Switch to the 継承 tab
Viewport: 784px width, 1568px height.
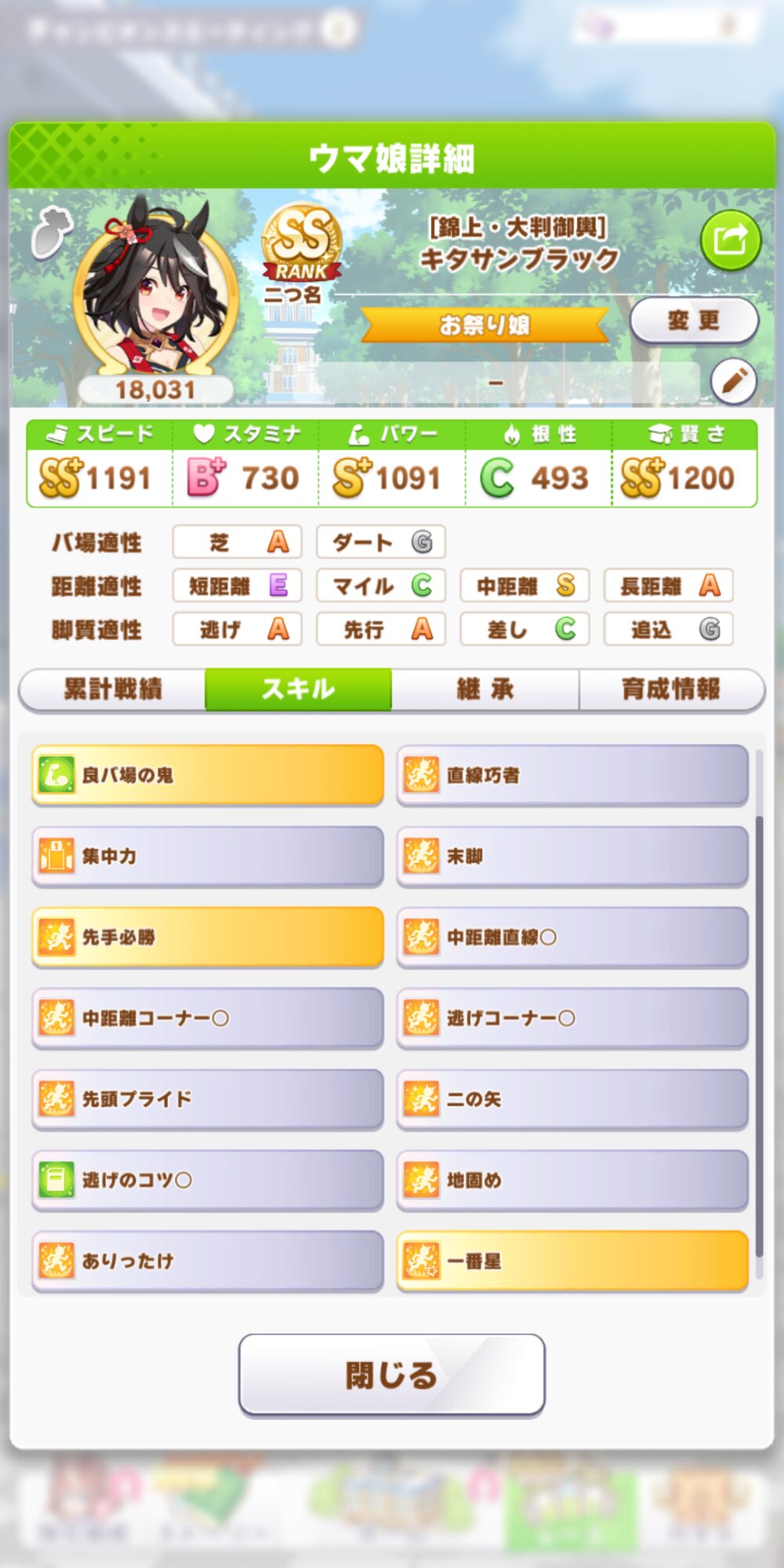tap(485, 689)
